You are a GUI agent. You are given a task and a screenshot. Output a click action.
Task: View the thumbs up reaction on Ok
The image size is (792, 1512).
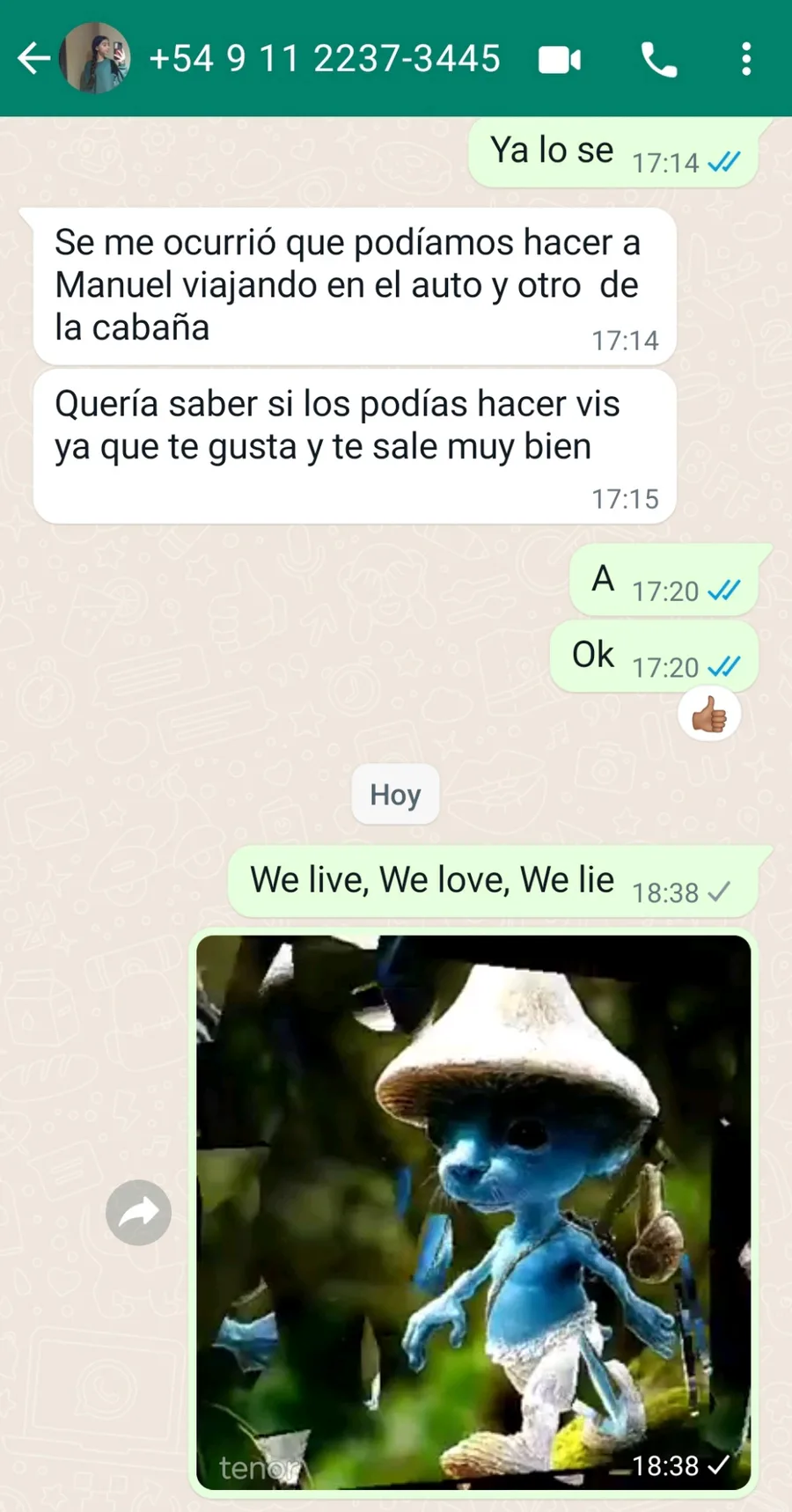709,715
